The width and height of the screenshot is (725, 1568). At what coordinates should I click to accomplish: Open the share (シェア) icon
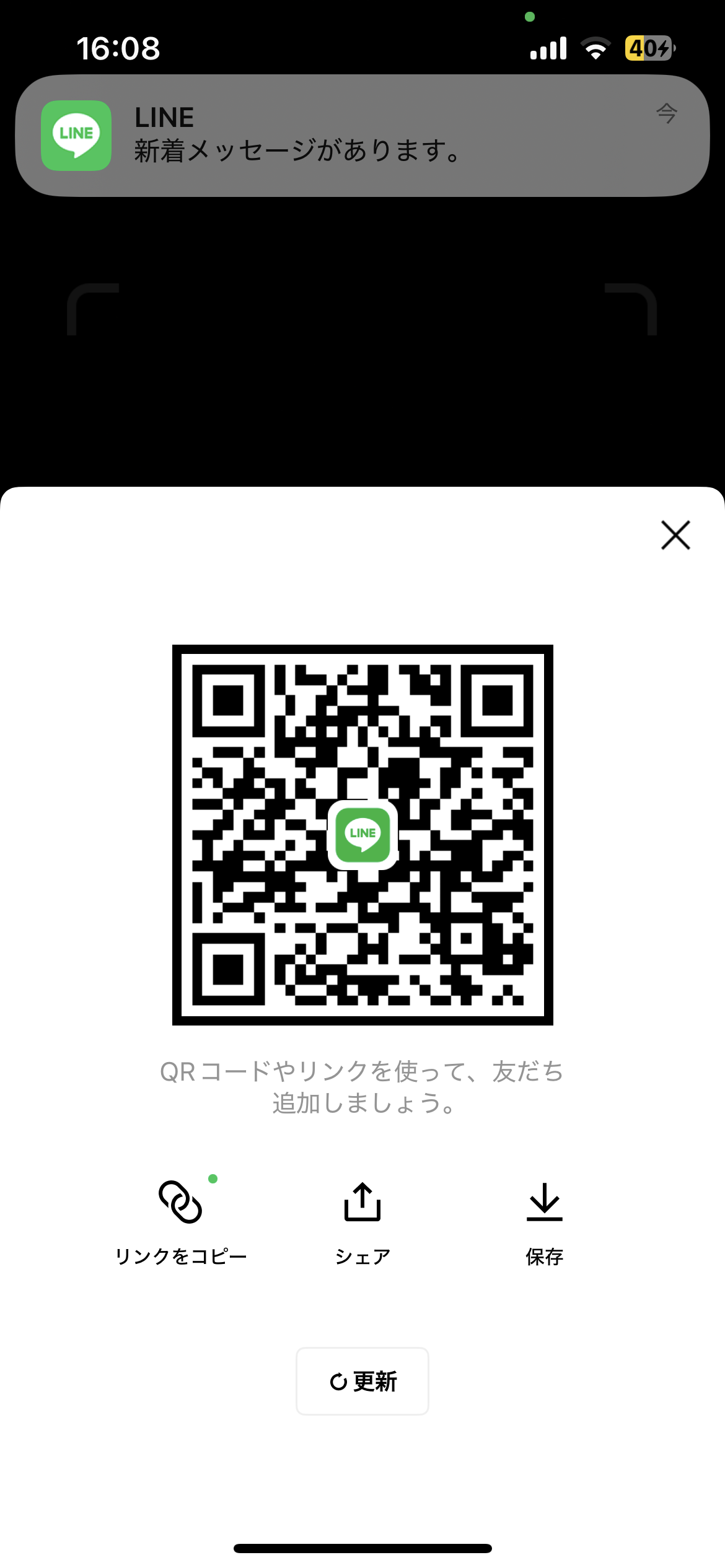(362, 1201)
